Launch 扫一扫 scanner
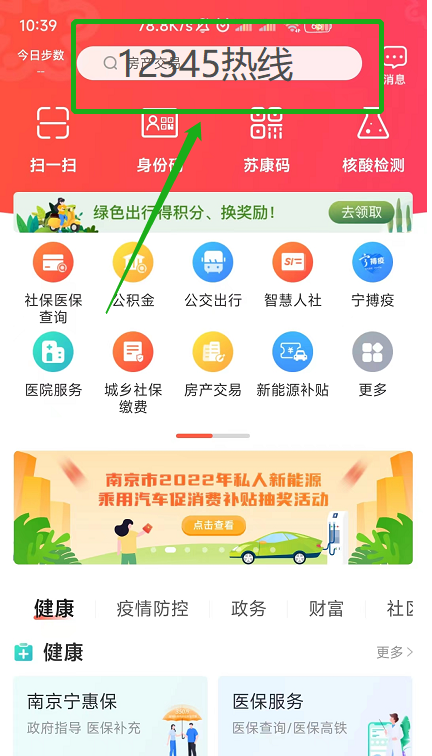 (x=53, y=141)
